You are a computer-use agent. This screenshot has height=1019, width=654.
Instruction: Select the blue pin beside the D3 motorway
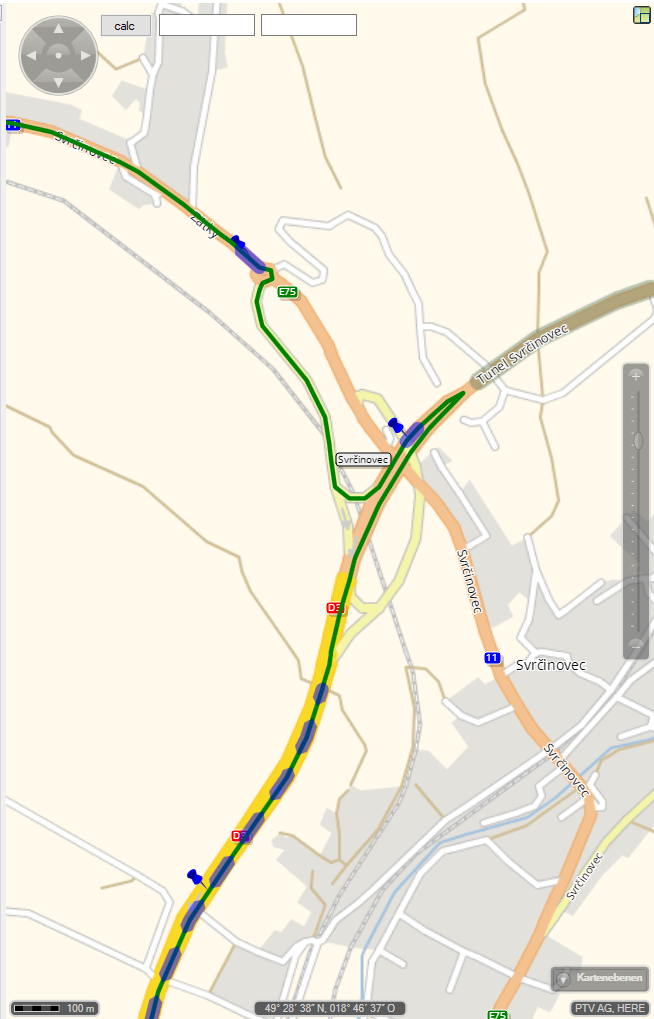194,876
